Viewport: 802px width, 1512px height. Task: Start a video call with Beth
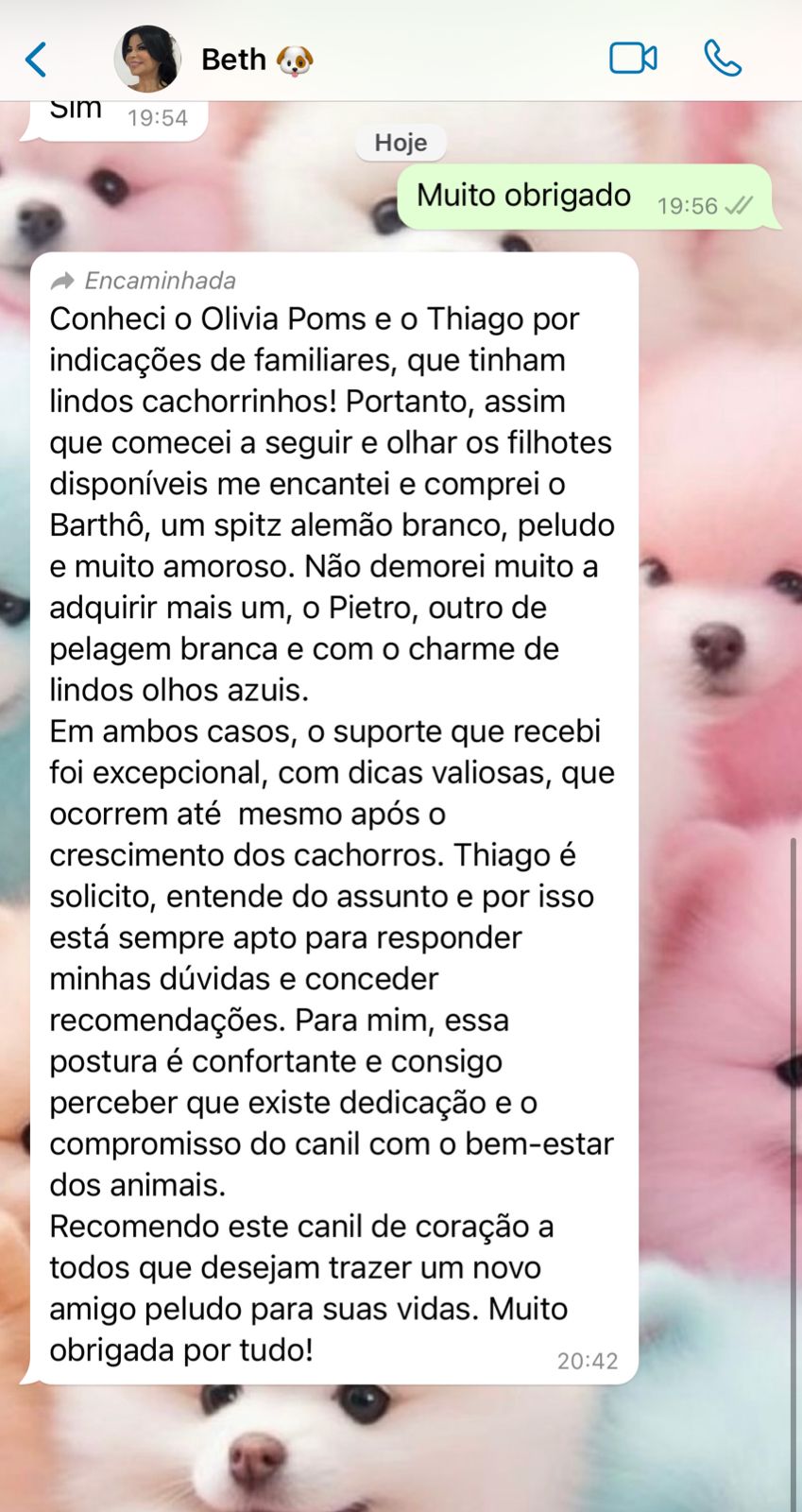[x=633, y=59]
